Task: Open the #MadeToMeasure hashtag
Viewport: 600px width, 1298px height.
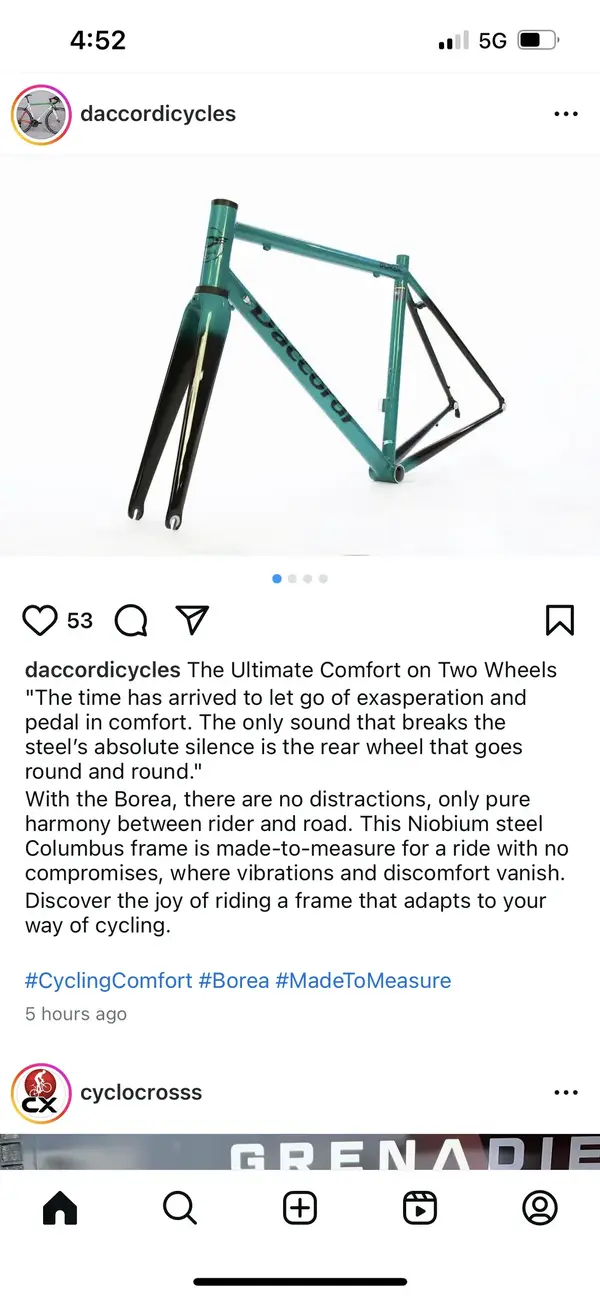Action: click(363, 980)
